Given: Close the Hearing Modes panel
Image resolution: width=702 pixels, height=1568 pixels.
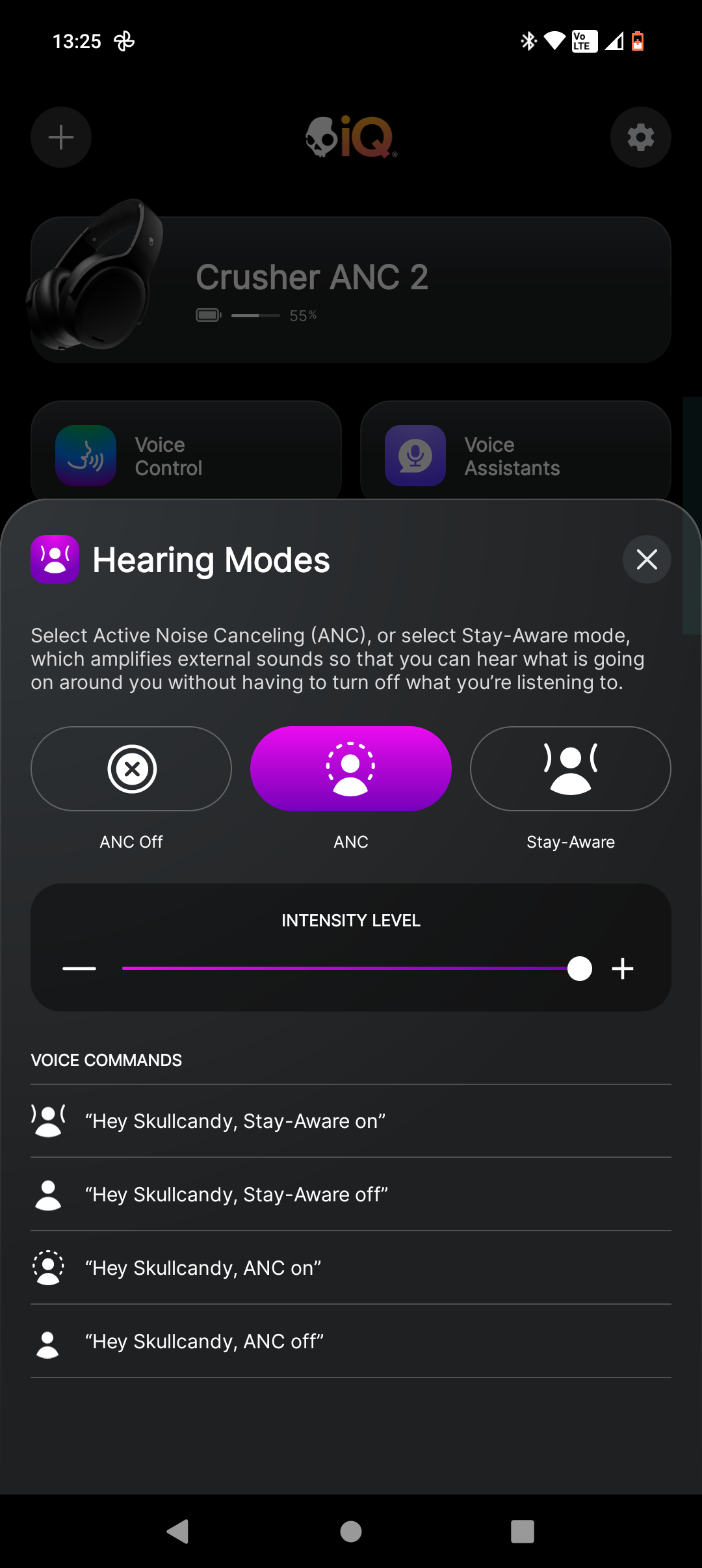Looking at the screenshot, I should (x=646, y=559).
